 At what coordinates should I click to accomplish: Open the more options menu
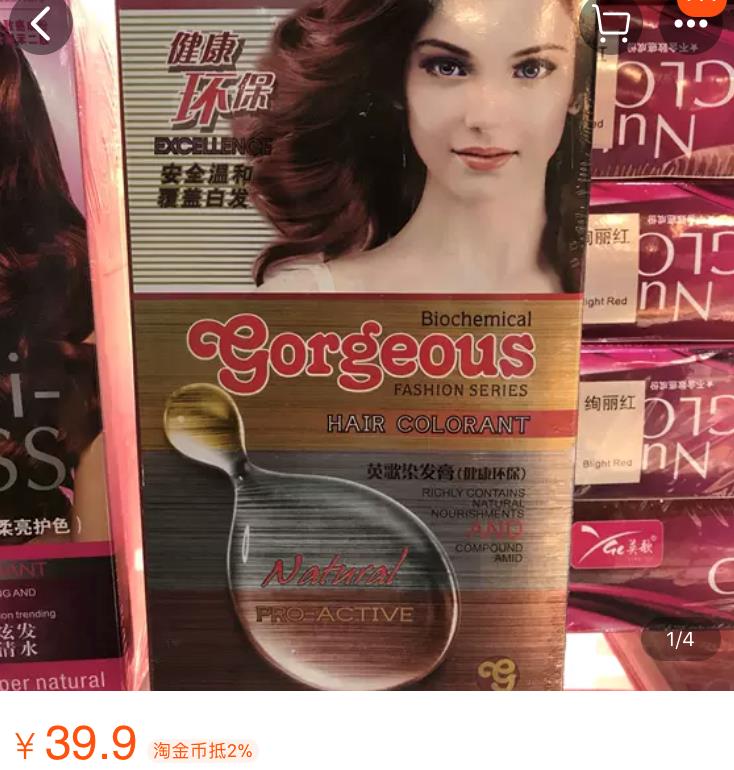[691, 23]
